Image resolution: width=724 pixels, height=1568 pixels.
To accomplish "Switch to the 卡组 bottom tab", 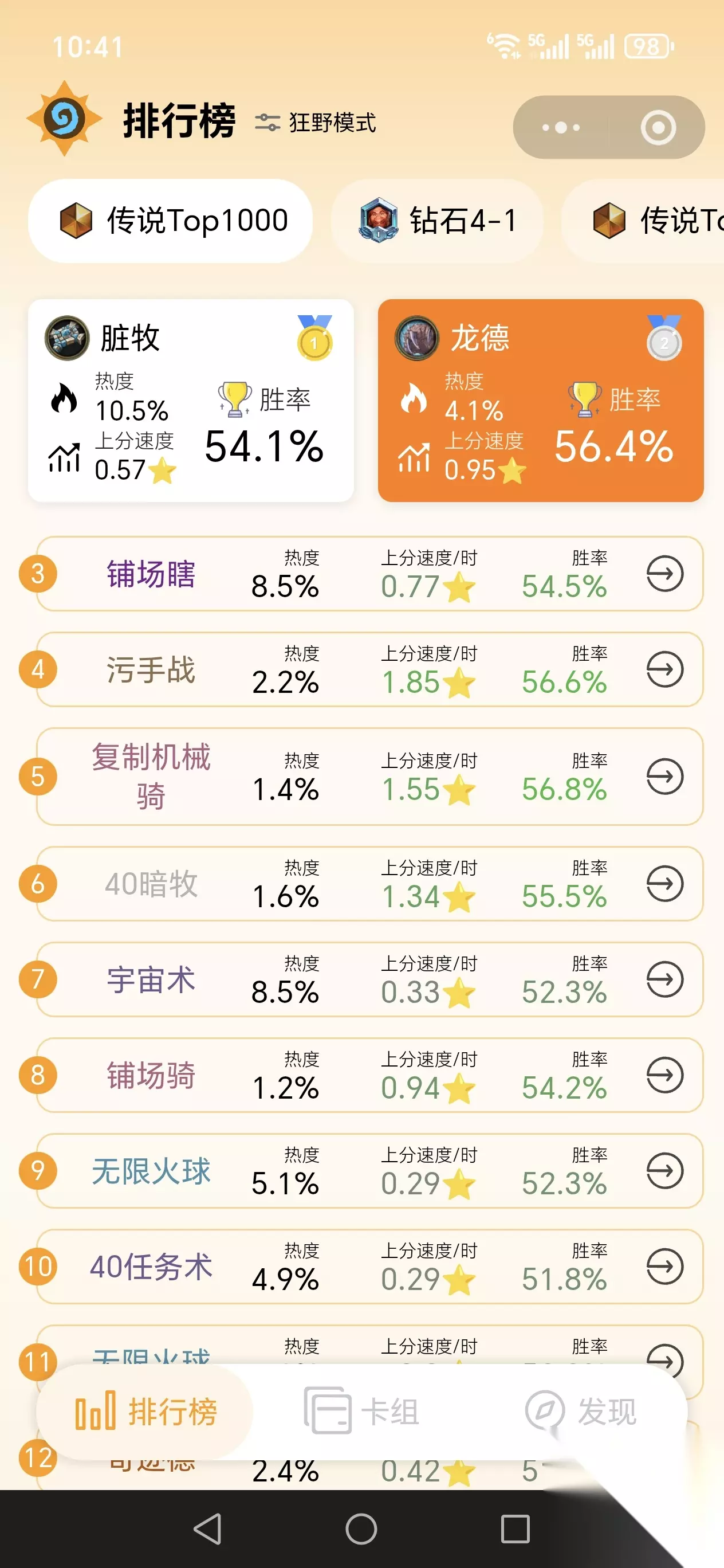I will click(x=361, y=1410).
